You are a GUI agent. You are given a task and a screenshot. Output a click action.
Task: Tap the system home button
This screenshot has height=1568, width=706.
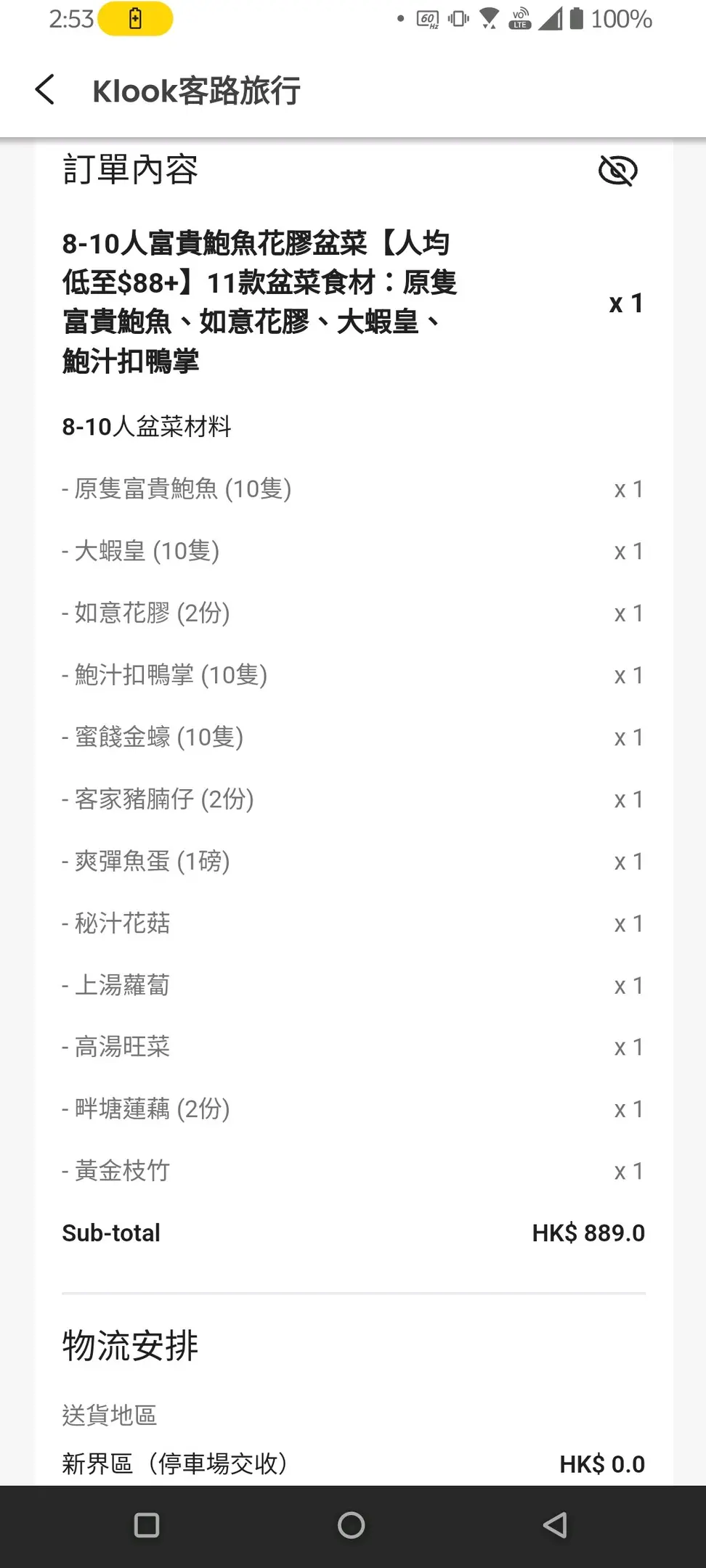[x=352, y=1525]
